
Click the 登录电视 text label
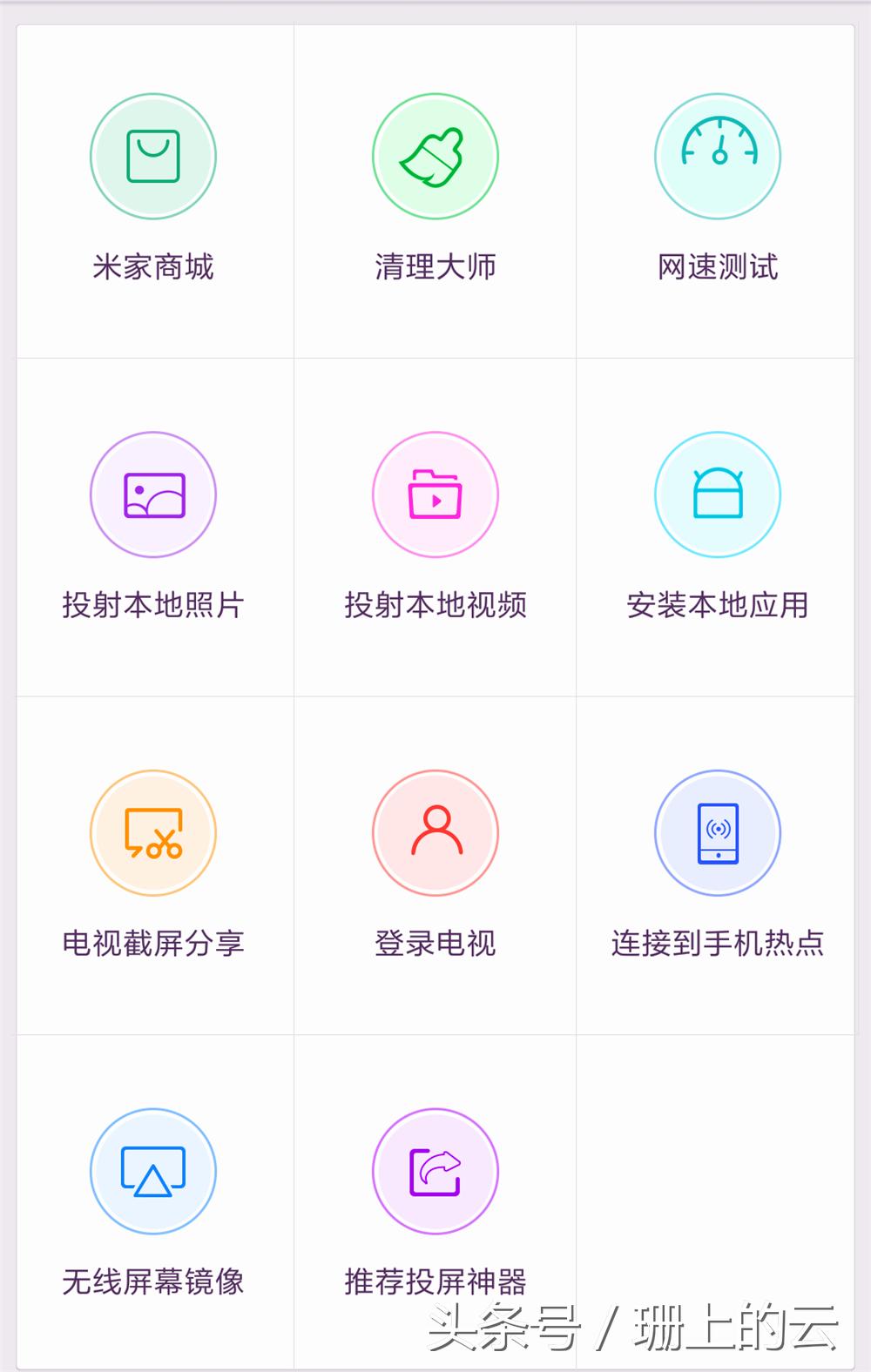(x=435, y=945)
